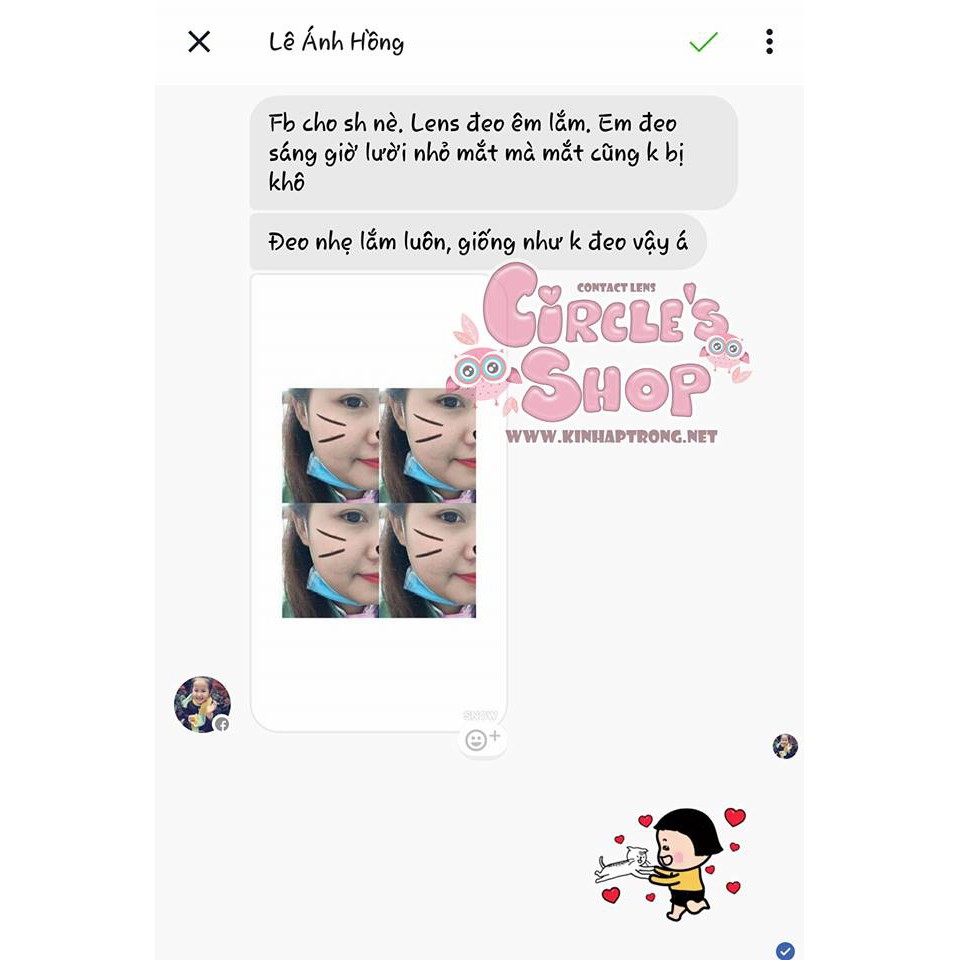The image size is (960, 960).
Task: Open the sender's profile picture
Action: coord(203,704)
